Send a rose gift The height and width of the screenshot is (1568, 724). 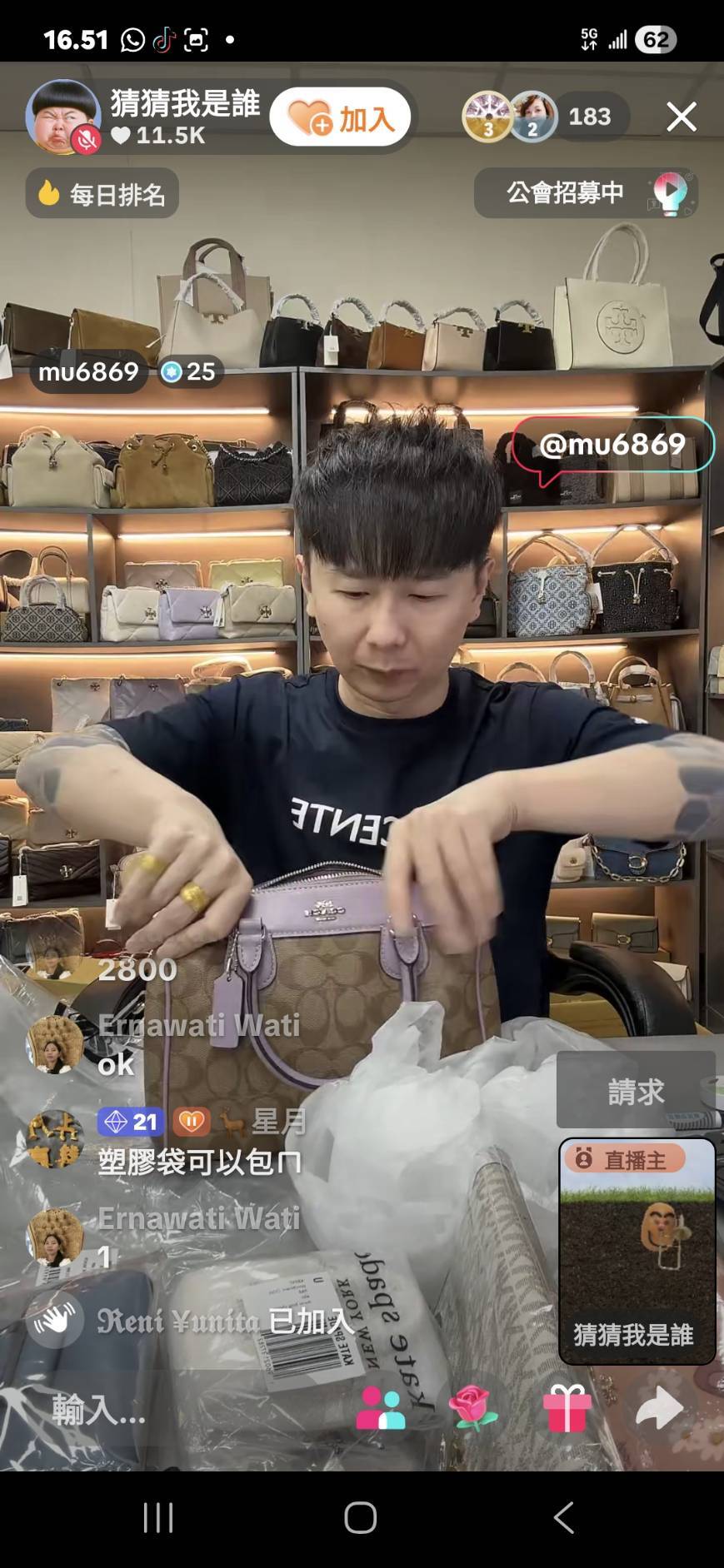473,1409
